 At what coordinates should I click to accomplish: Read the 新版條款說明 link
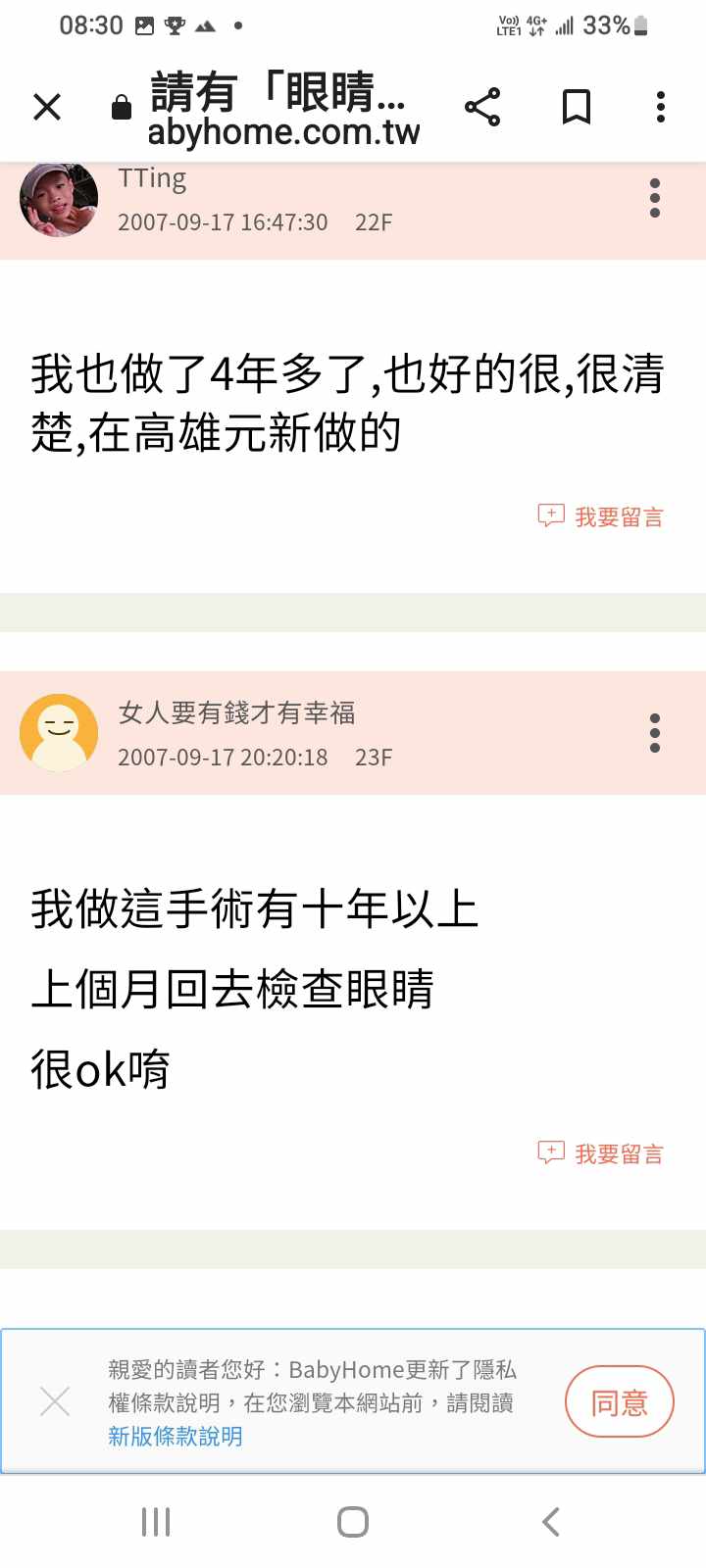176,1437
